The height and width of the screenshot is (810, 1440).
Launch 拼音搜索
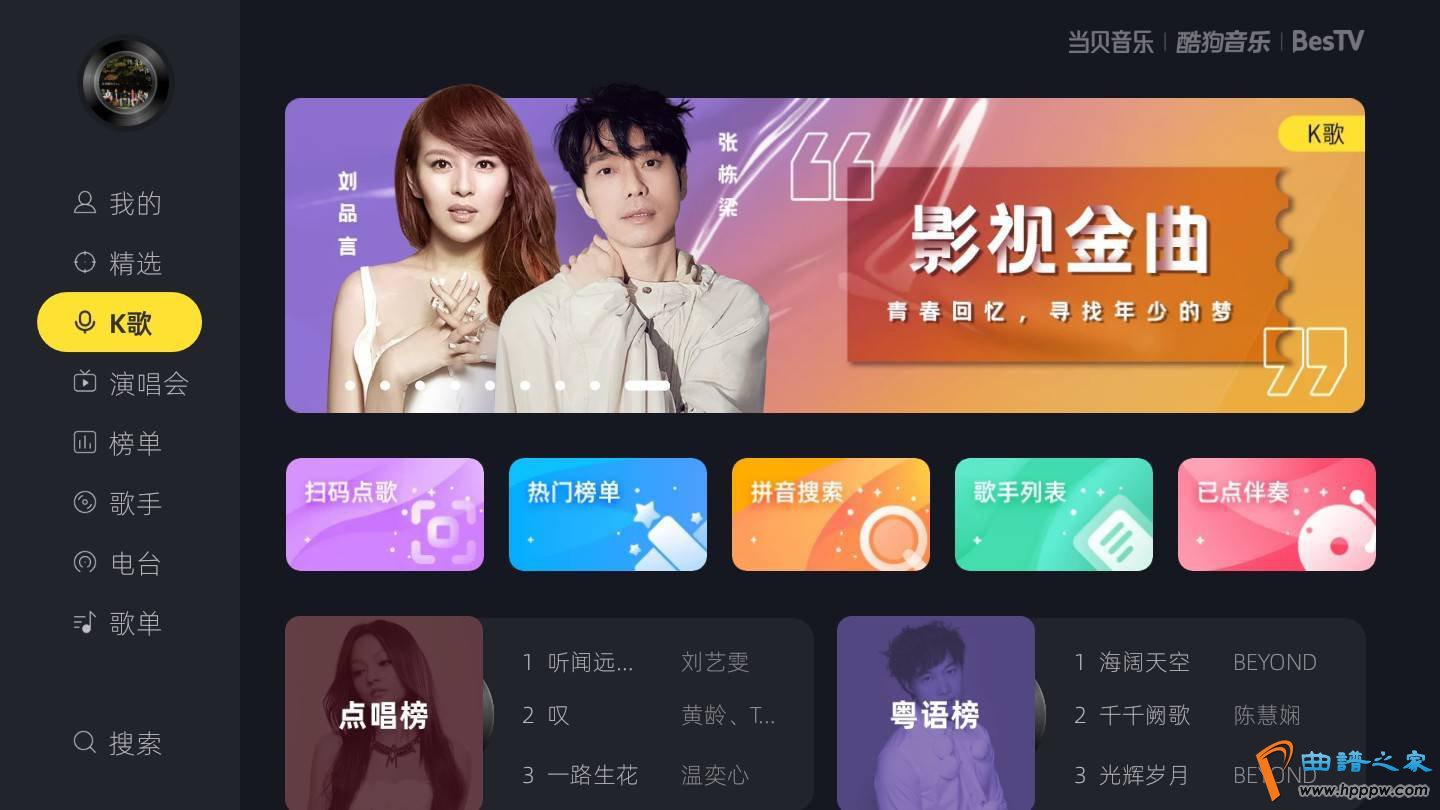tap(831, 514)
